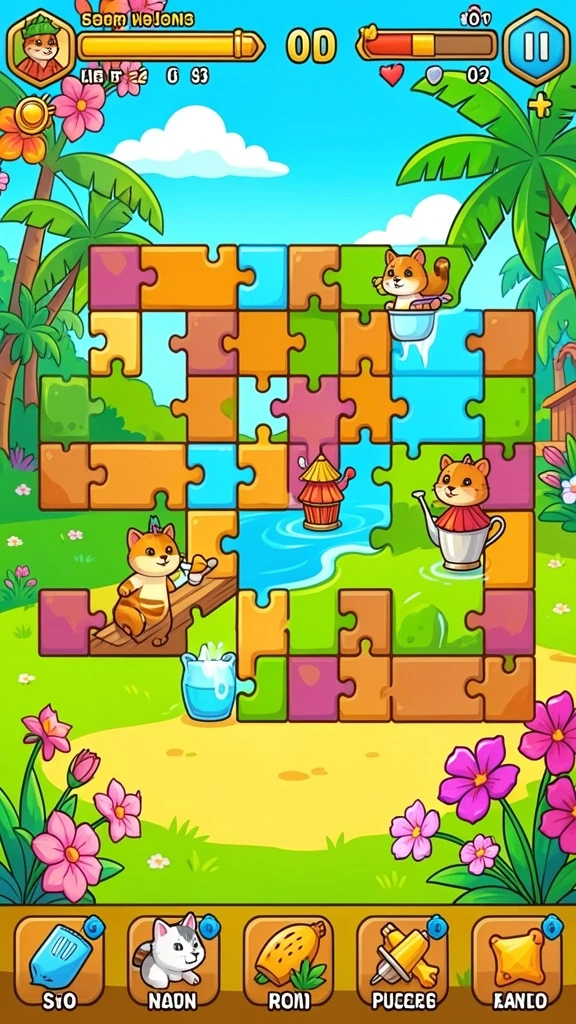
Task: Use the yellow rolling pin booster
Action: 402,961
